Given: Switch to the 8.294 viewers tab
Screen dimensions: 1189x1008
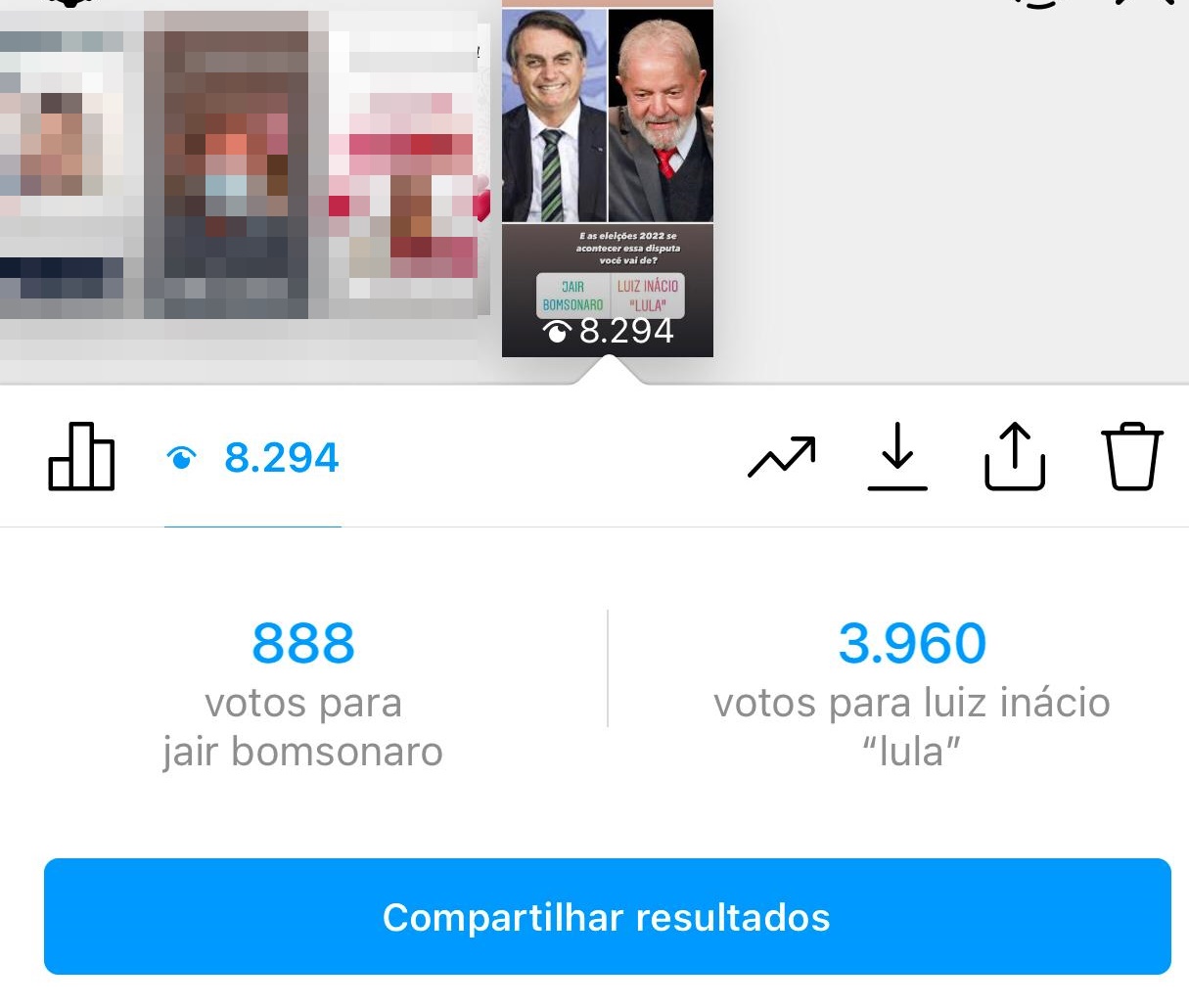Looking at the screenshot, I should coord(253,458).
